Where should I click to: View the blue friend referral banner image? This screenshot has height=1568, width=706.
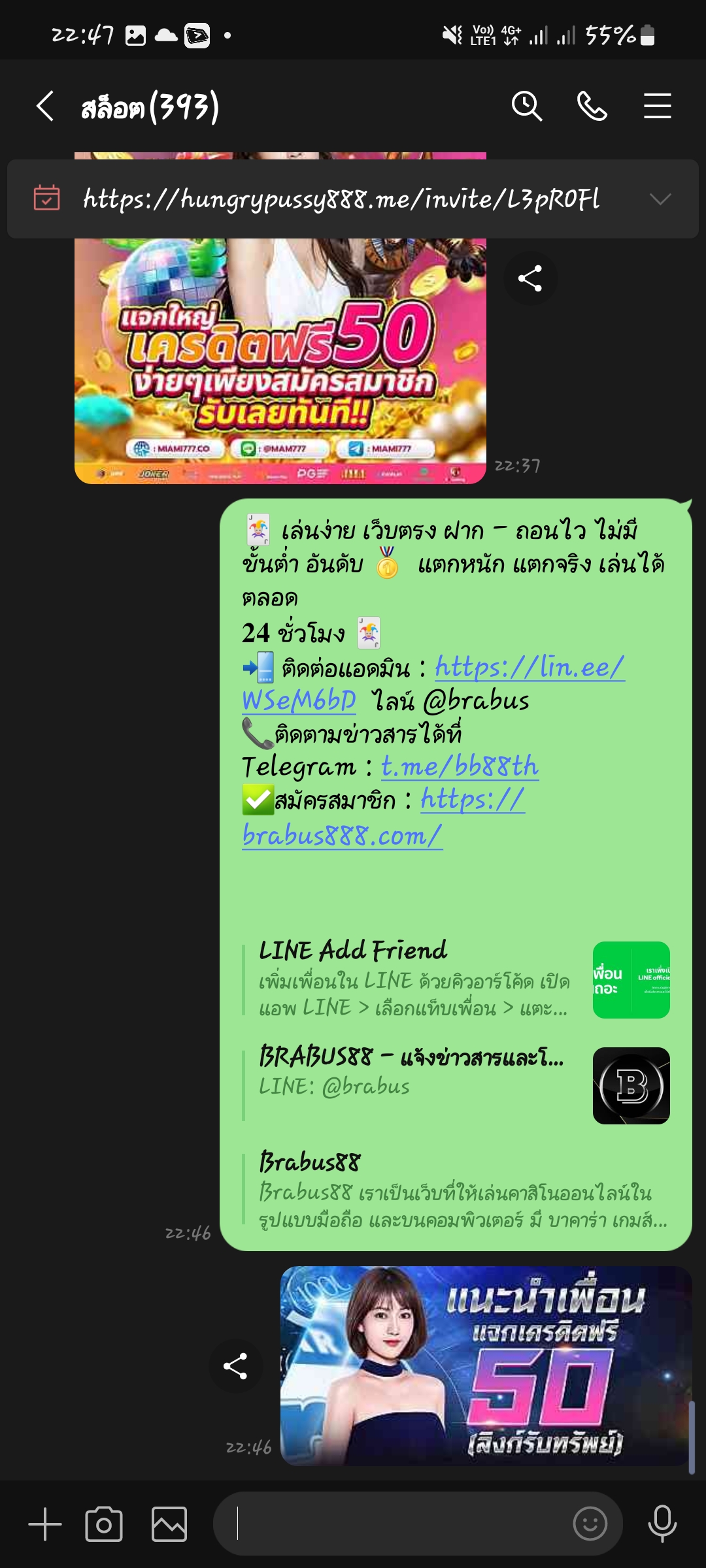tap(485, 1365)
